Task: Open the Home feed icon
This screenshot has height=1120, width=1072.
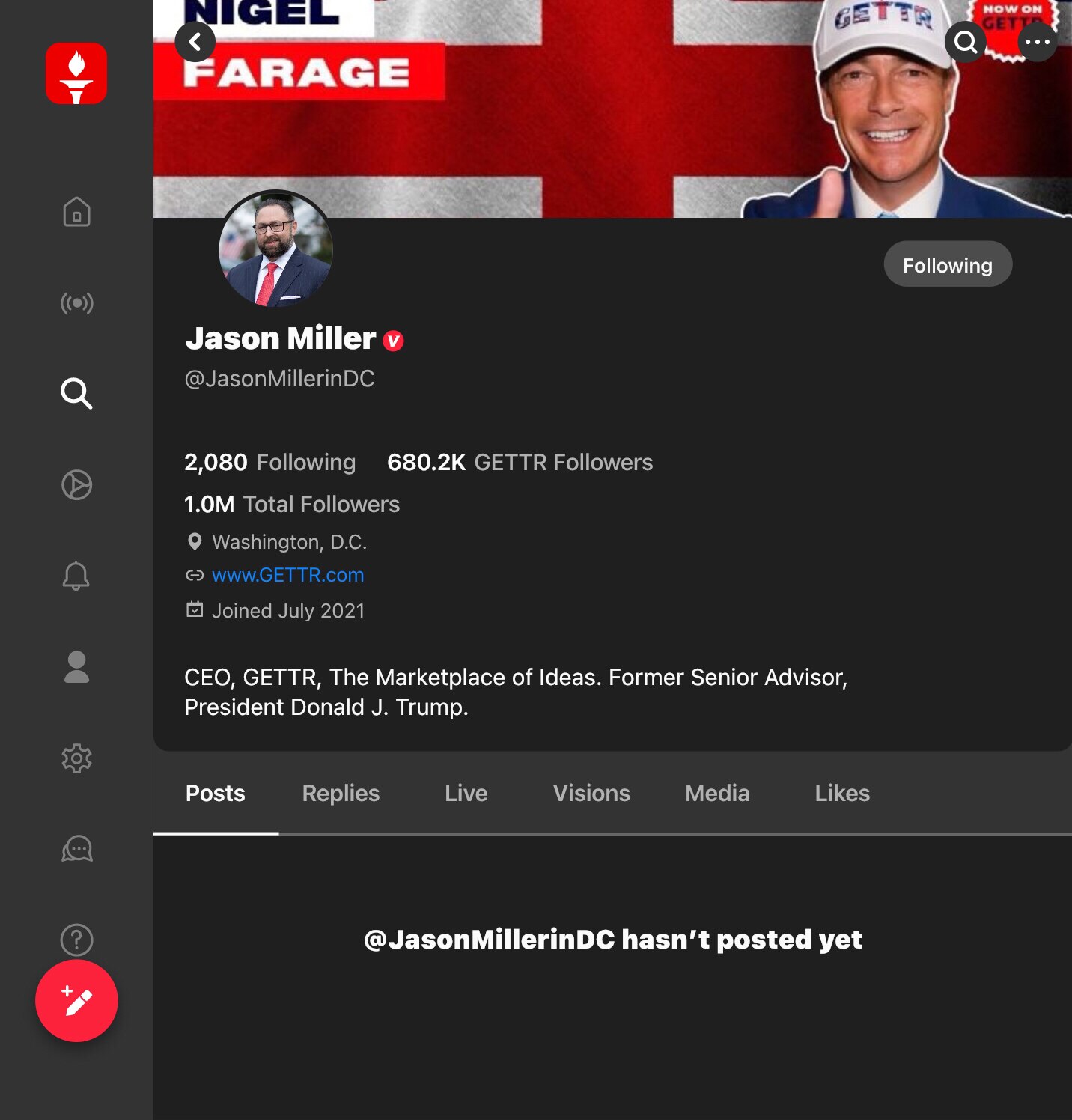Action: (x=77, y=213)
